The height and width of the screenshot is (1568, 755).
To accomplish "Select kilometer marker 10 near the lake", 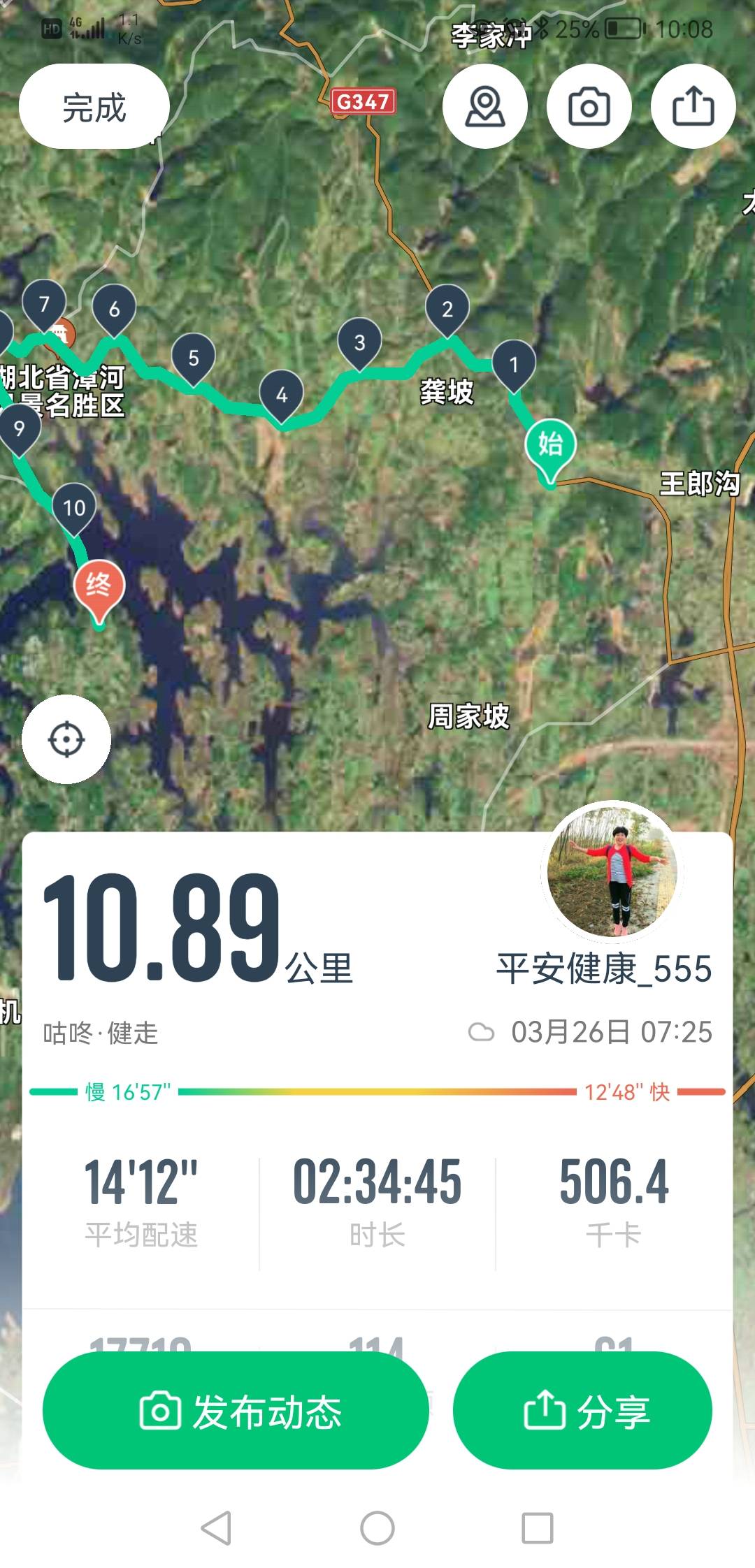I will click(x=75, y=507).
